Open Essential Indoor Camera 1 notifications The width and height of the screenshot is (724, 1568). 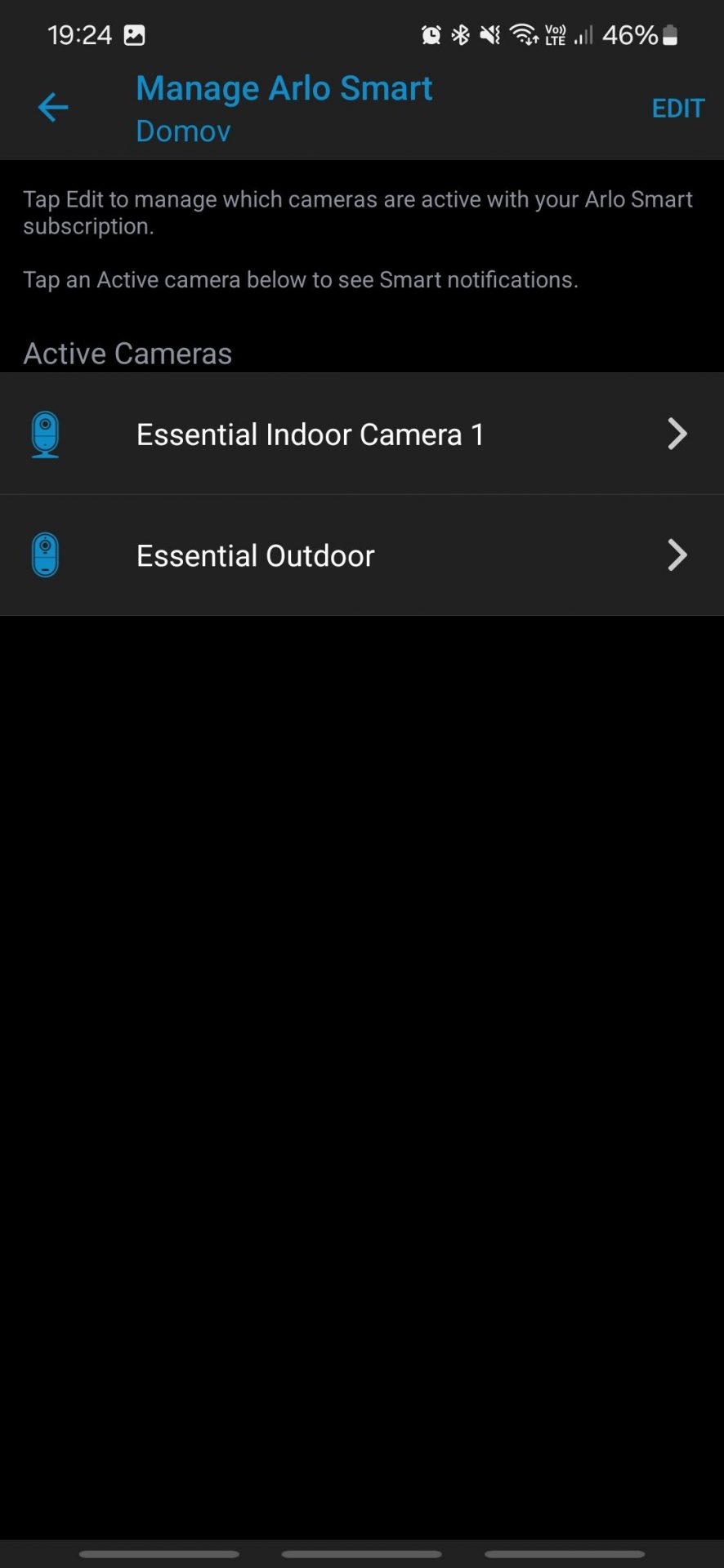click(362, 434)
